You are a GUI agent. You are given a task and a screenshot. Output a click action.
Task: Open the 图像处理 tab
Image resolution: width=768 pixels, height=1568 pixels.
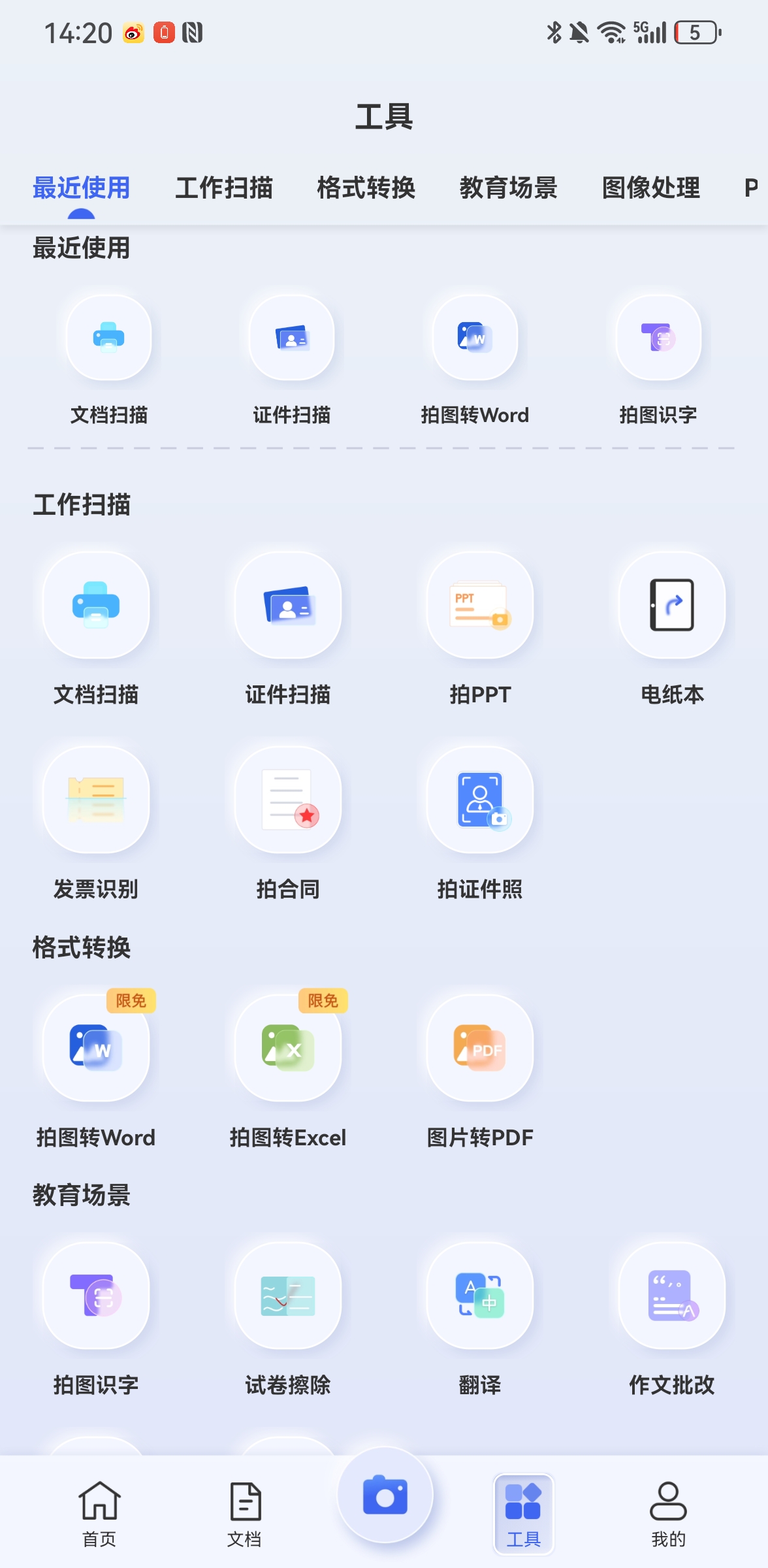point(651,188)
